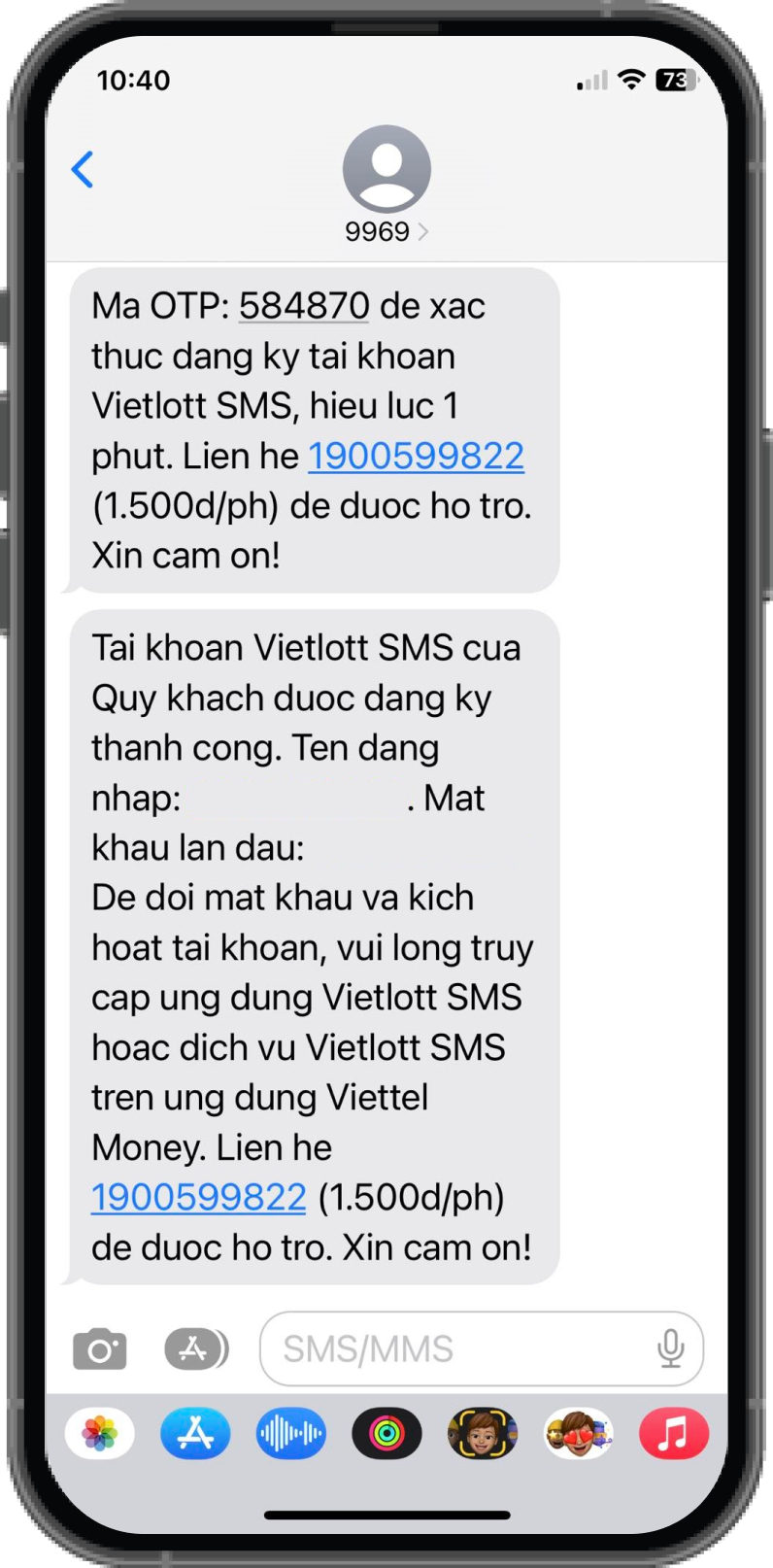Open Memoji stickers with heart eyes

pos(578,1433)
